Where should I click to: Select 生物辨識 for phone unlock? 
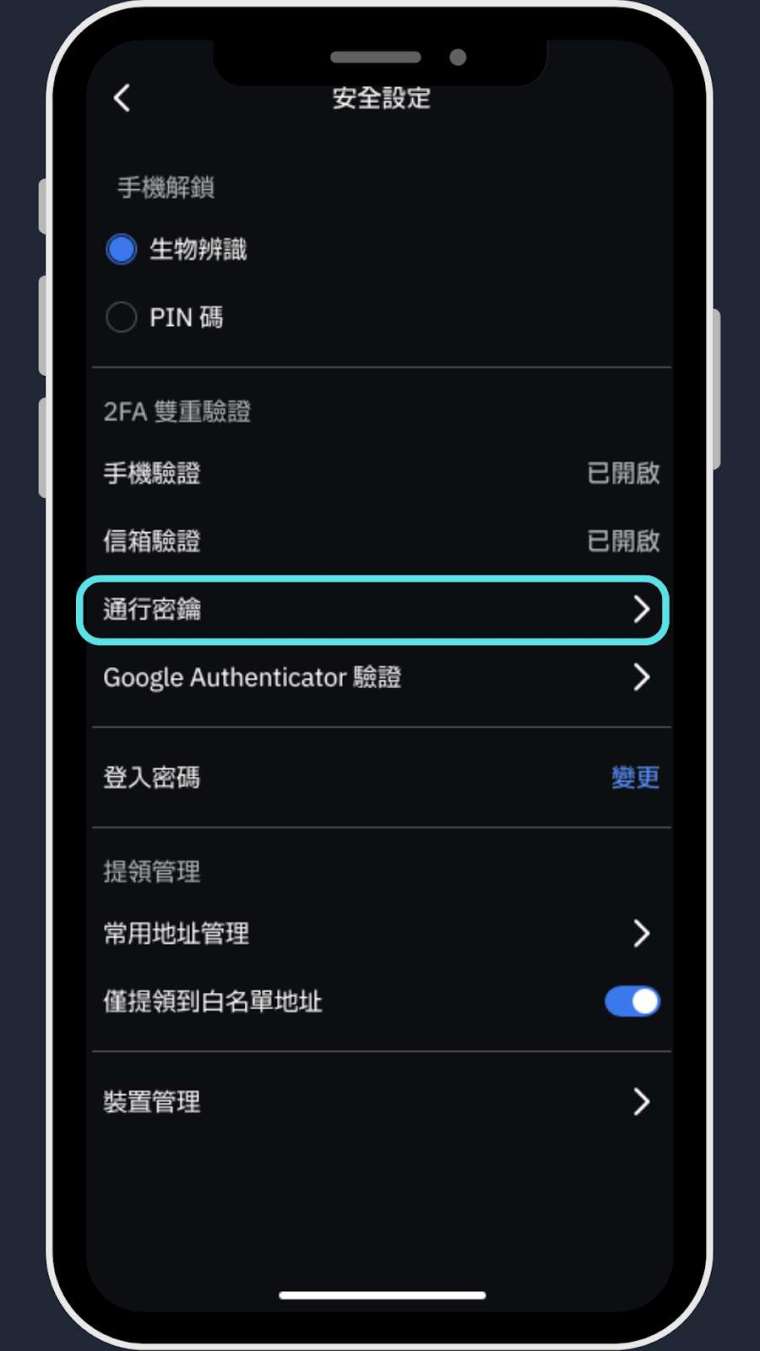coord(121,250)
